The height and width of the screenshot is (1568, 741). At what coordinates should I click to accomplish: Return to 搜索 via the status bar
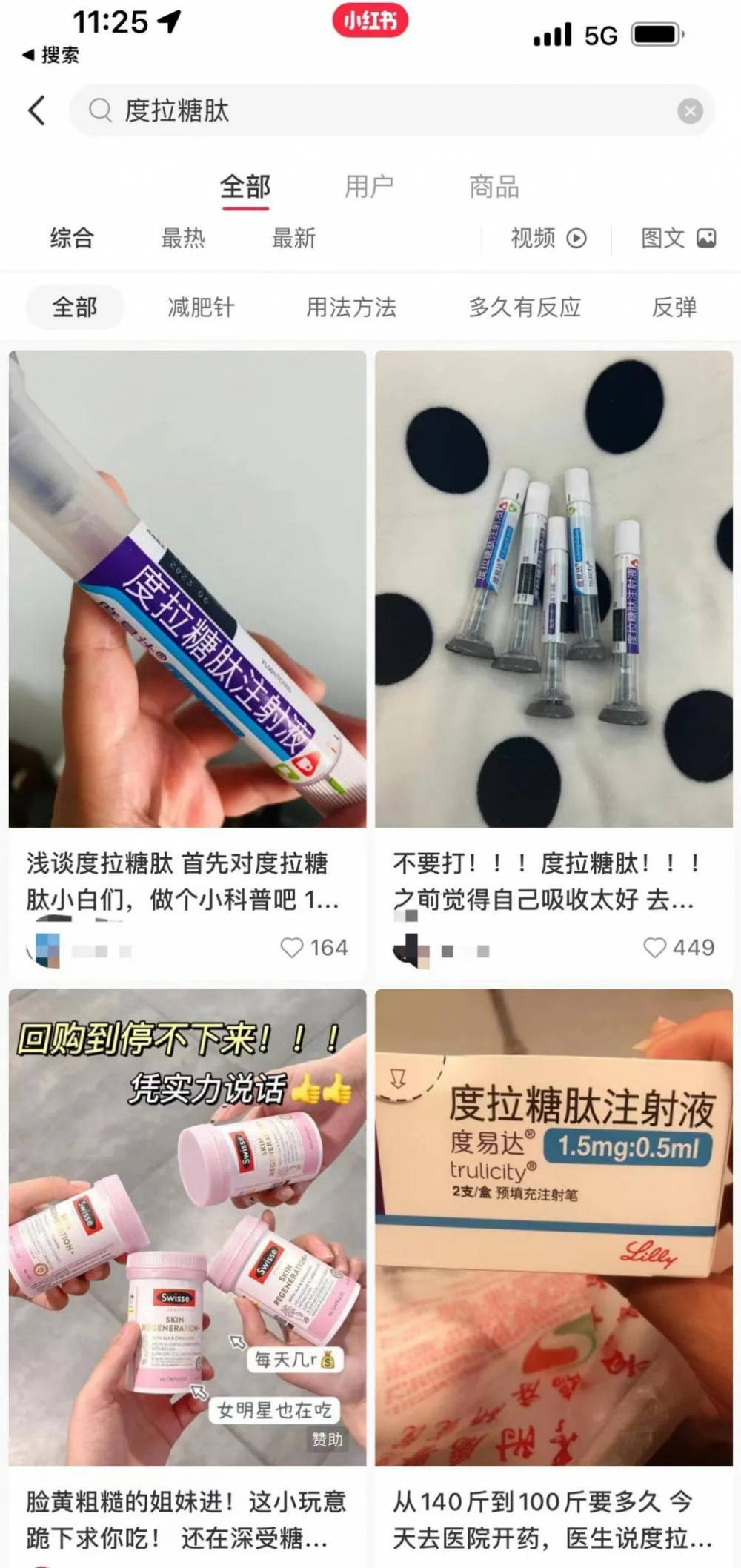(x=50, y=55)
